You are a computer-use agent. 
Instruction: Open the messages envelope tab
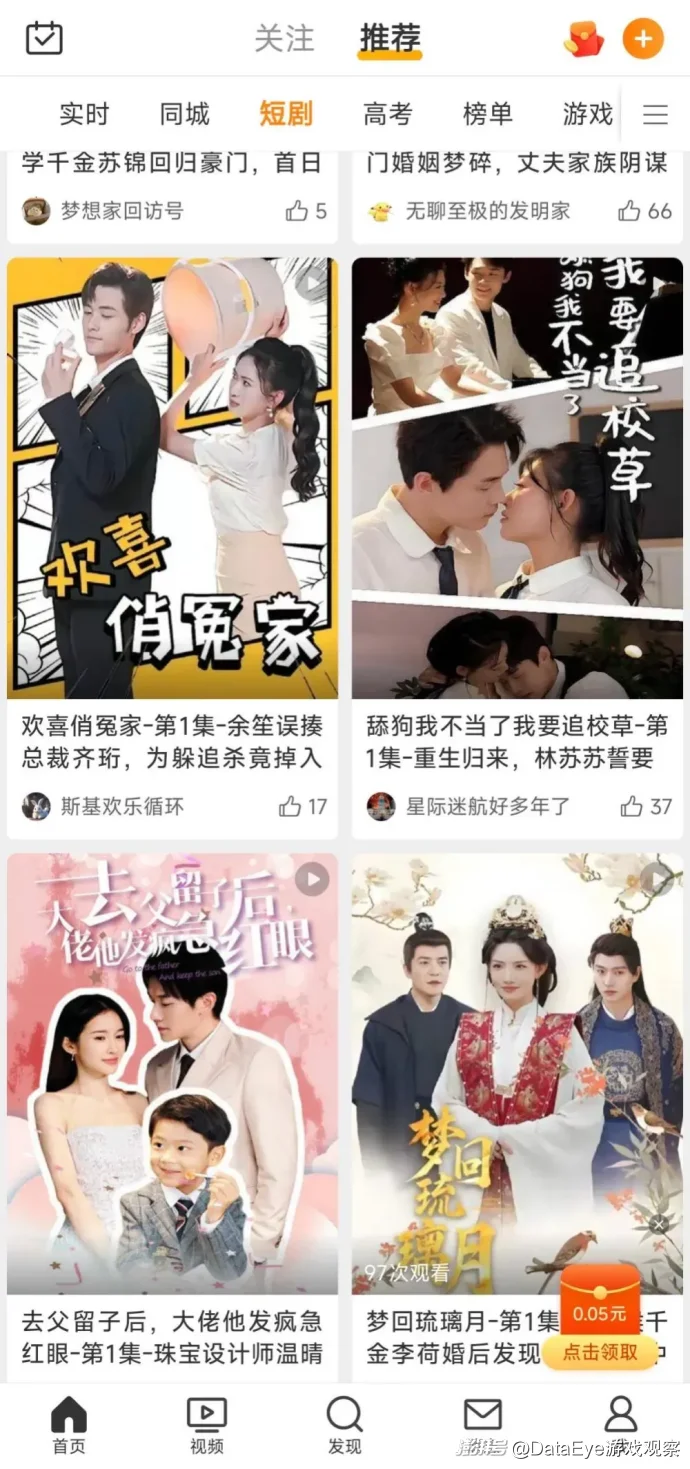point(483,1415)
